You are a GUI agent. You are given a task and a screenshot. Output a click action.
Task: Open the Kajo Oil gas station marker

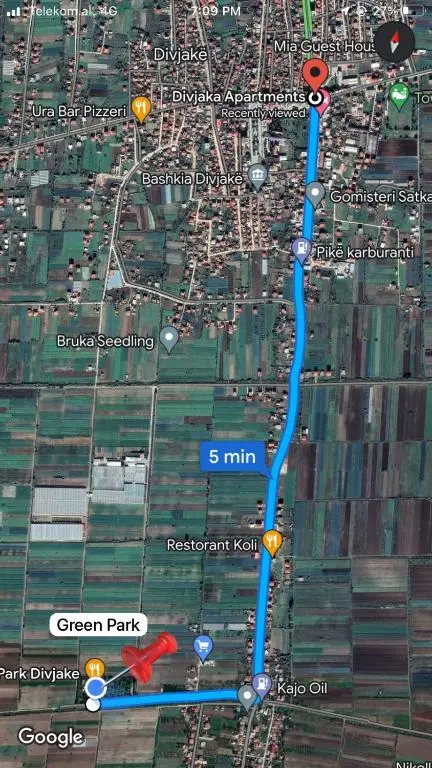click(263, 686)
